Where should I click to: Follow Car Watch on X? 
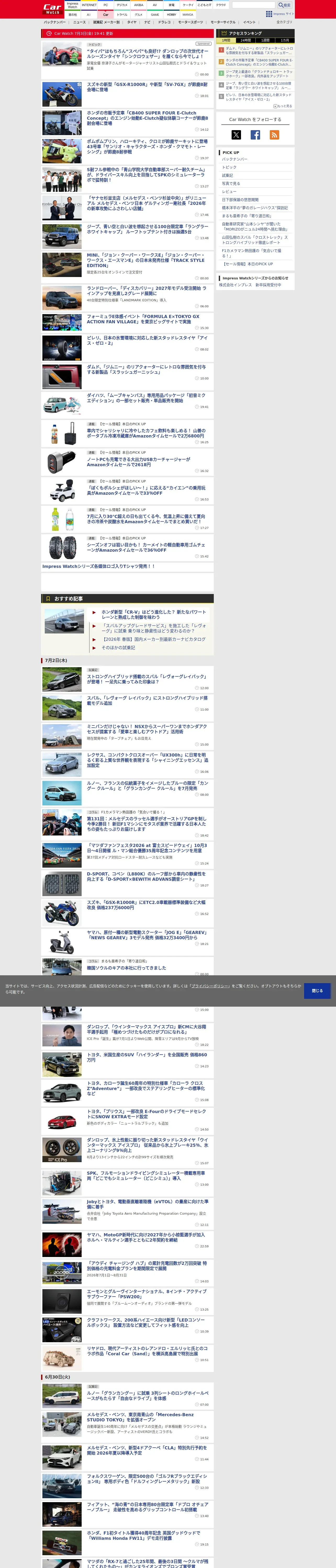pyautogui.click(x=236, y=135)
